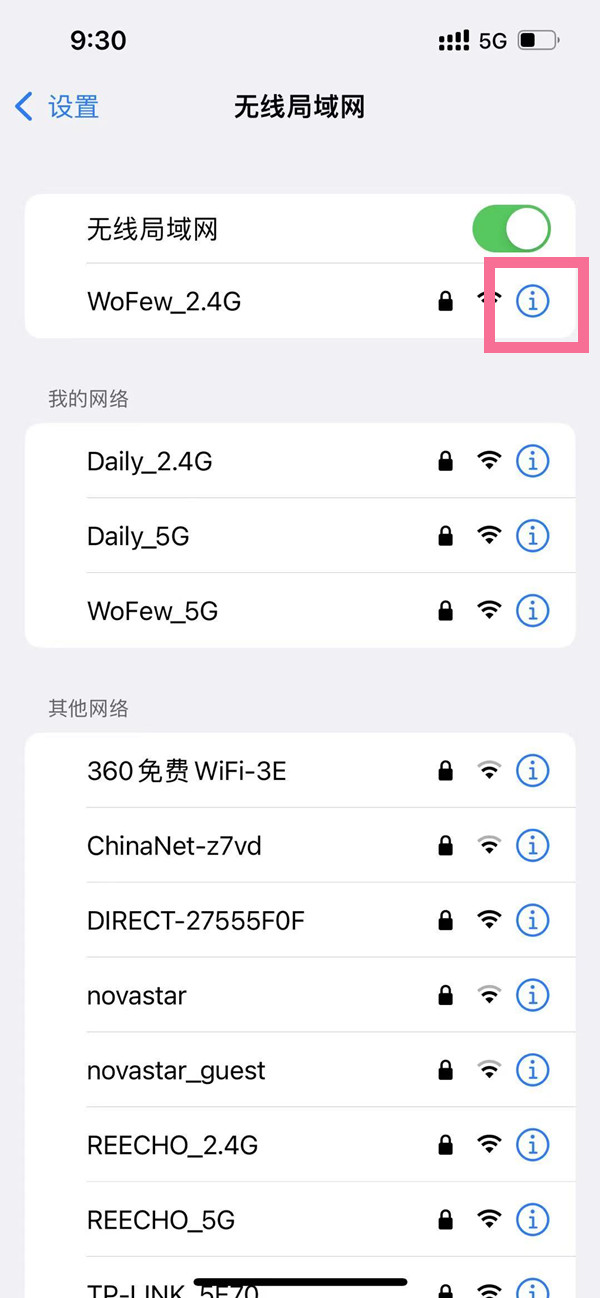Choose the DIRECT-27555F0F network
Image resolution: width=600 pixels, height=1298 pixels.
(x=196, y=920)
